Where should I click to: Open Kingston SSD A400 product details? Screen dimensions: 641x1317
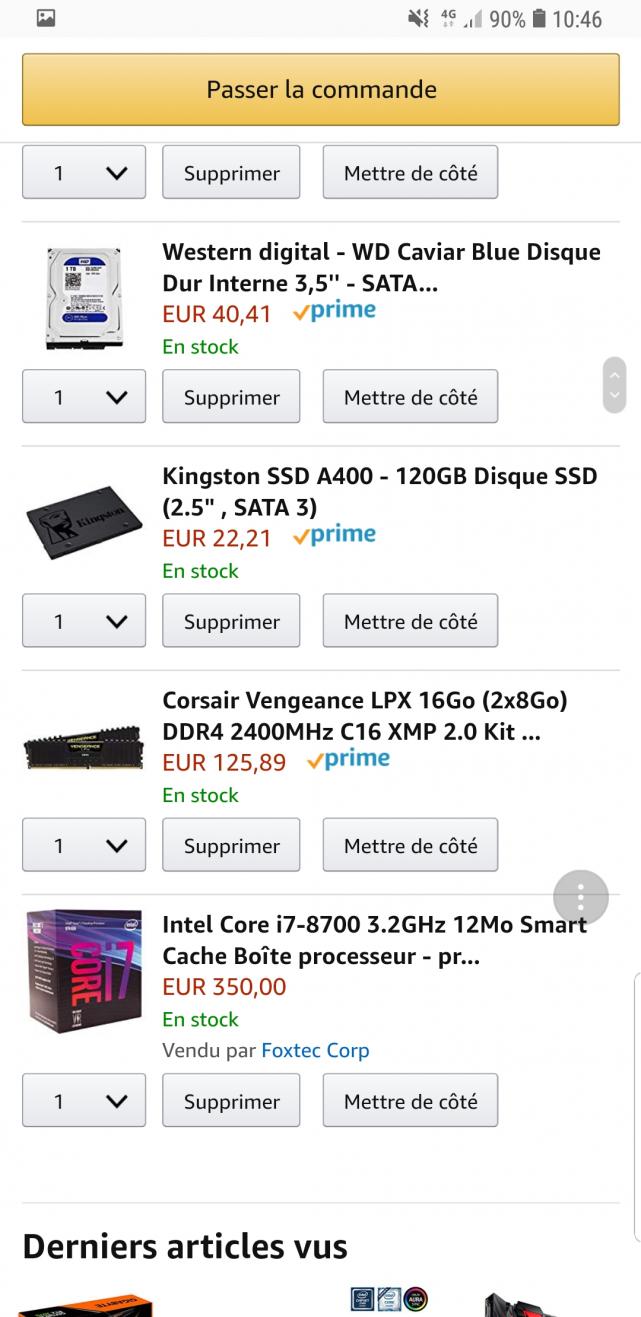coord(379,491)
